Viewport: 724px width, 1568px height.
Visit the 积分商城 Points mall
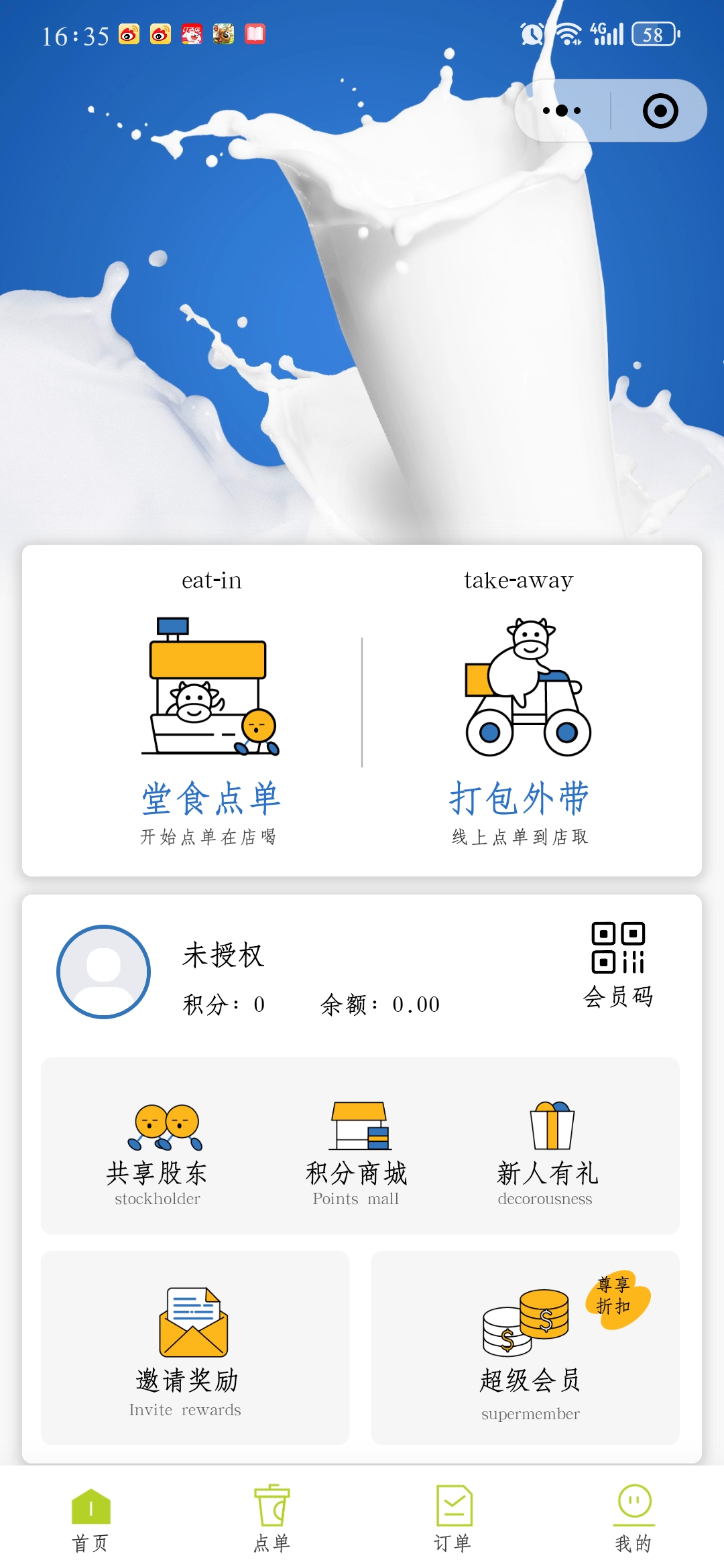coord(357,1153)
